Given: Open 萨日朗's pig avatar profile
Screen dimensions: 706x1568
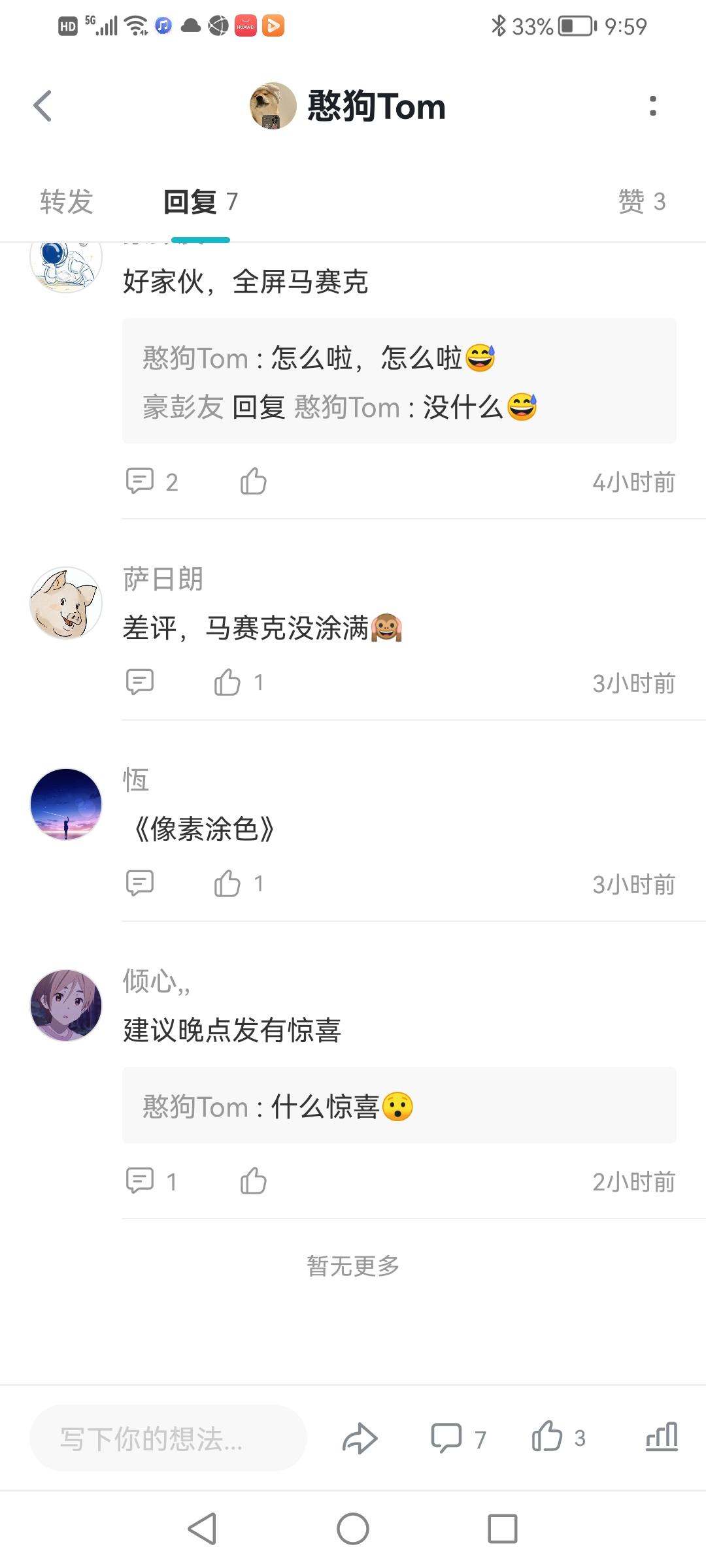Looking at the screenshot, I should coord(66,602).
